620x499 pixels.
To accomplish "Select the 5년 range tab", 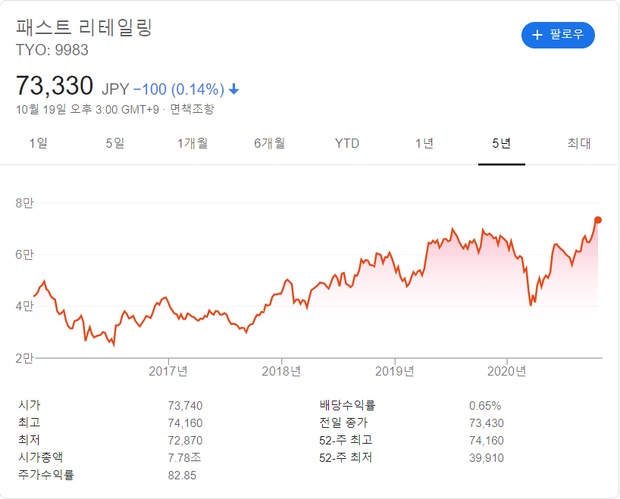I will [501, 144].
